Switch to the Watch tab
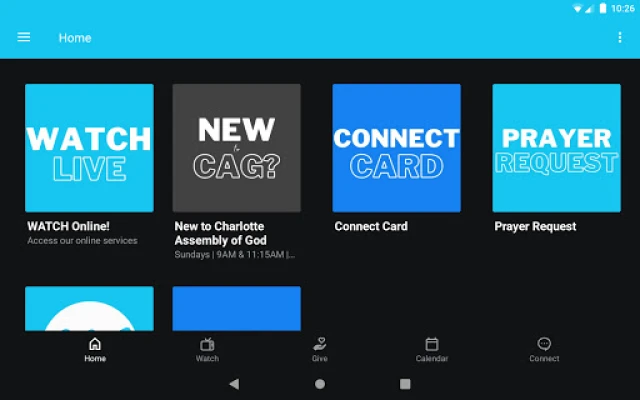 tap(207, 349)
